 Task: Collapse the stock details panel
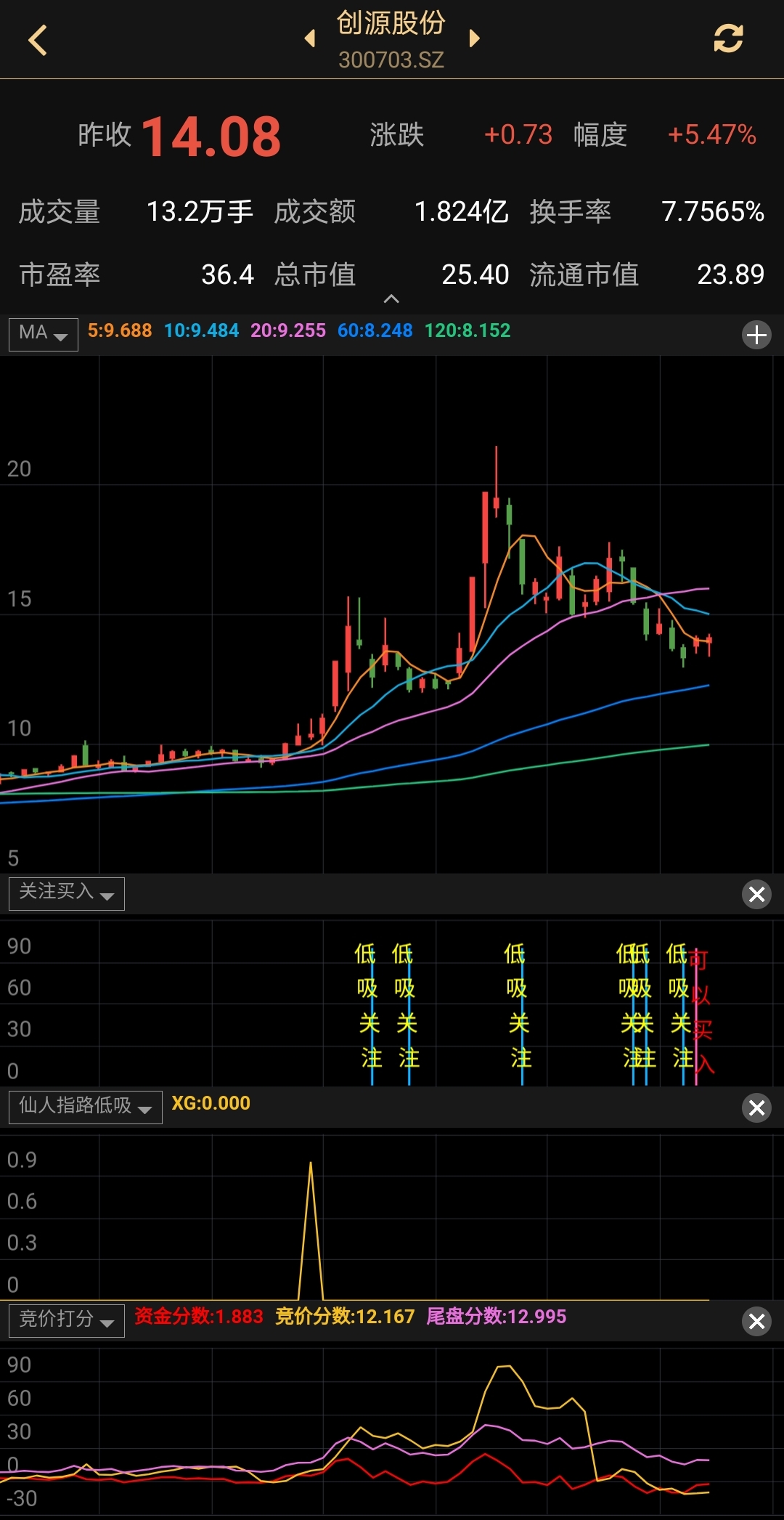(391, 299)
